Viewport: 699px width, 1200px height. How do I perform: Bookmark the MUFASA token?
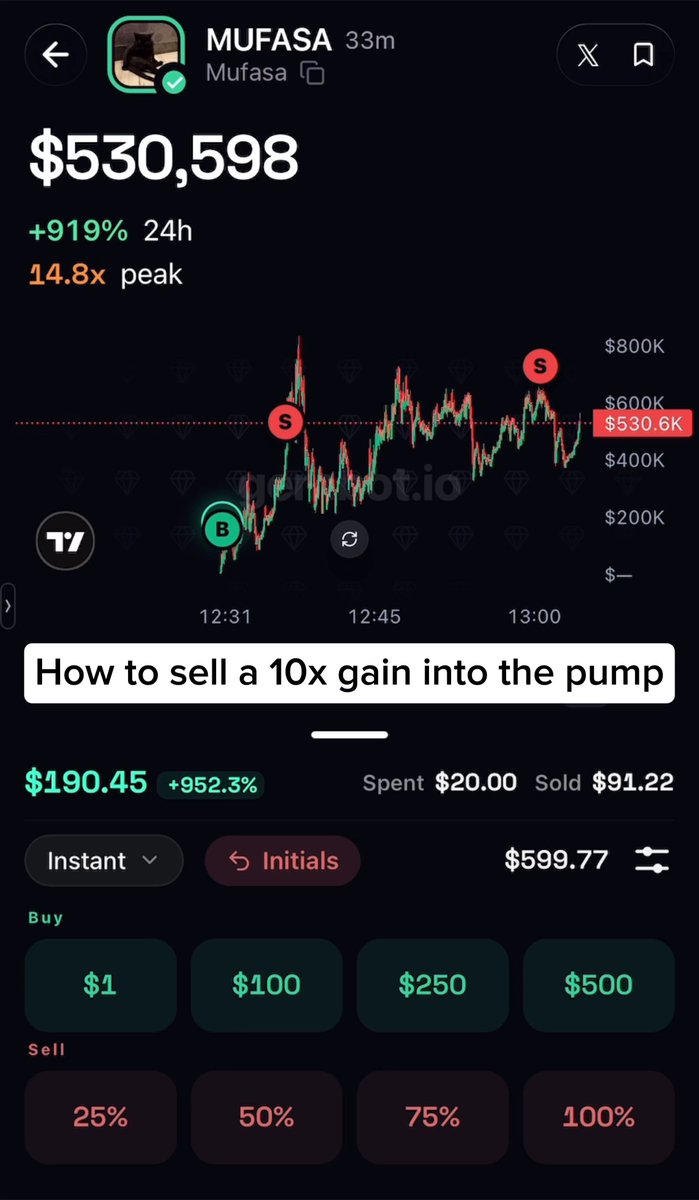644,55
